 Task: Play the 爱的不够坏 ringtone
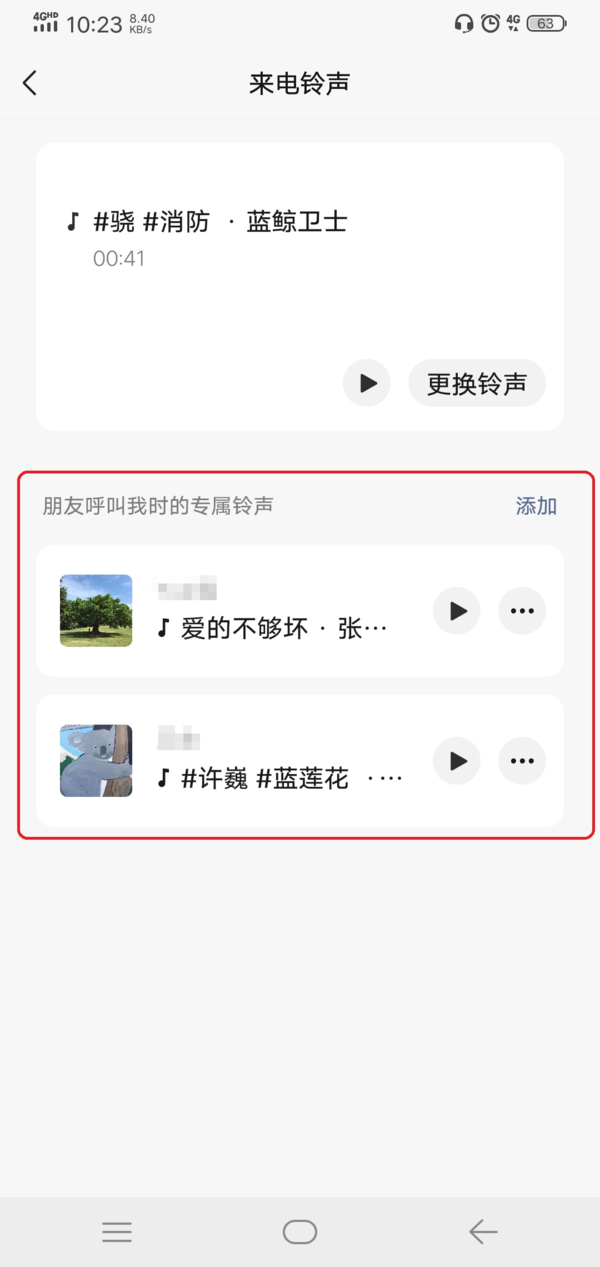point(457,611)
